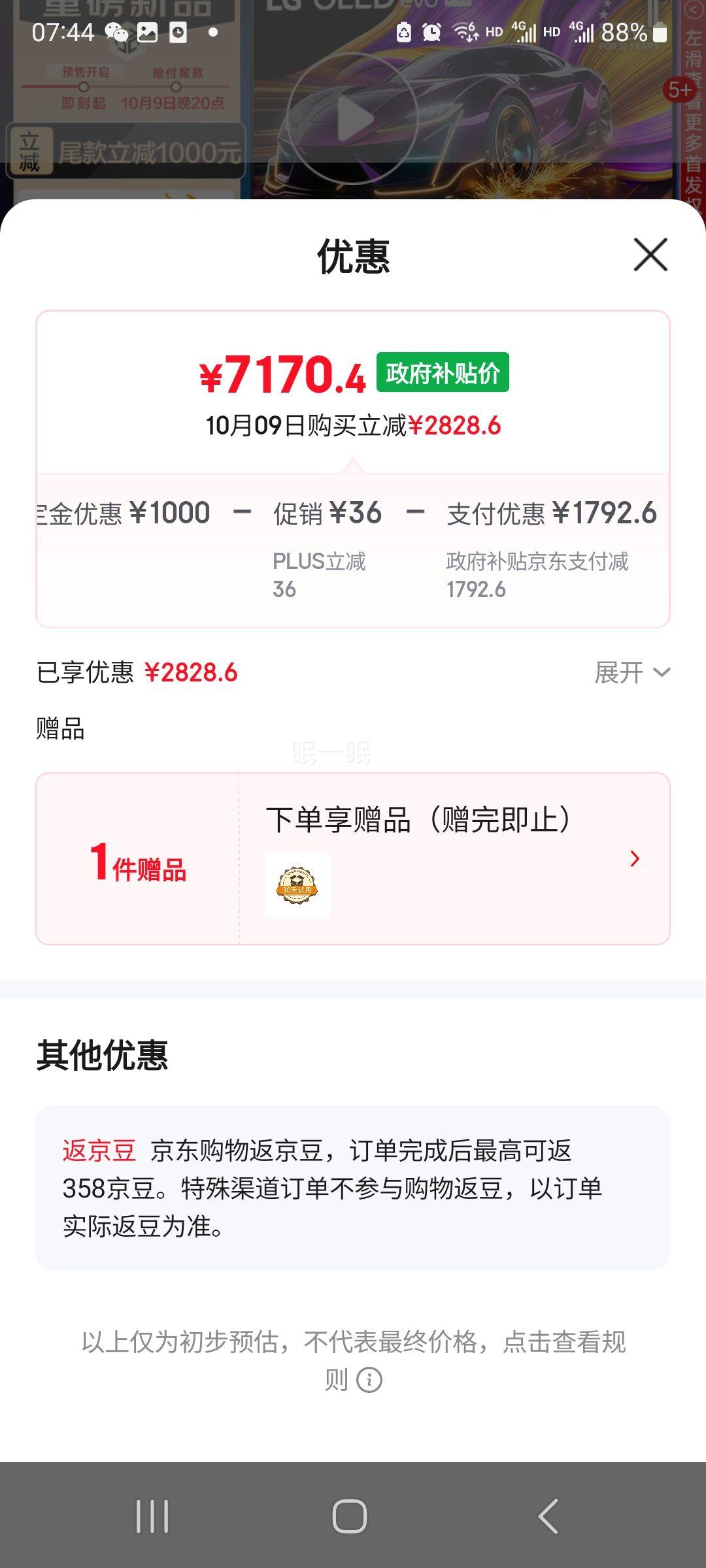
Task: Return to the home screen
Action: (x=350, y=1516)
